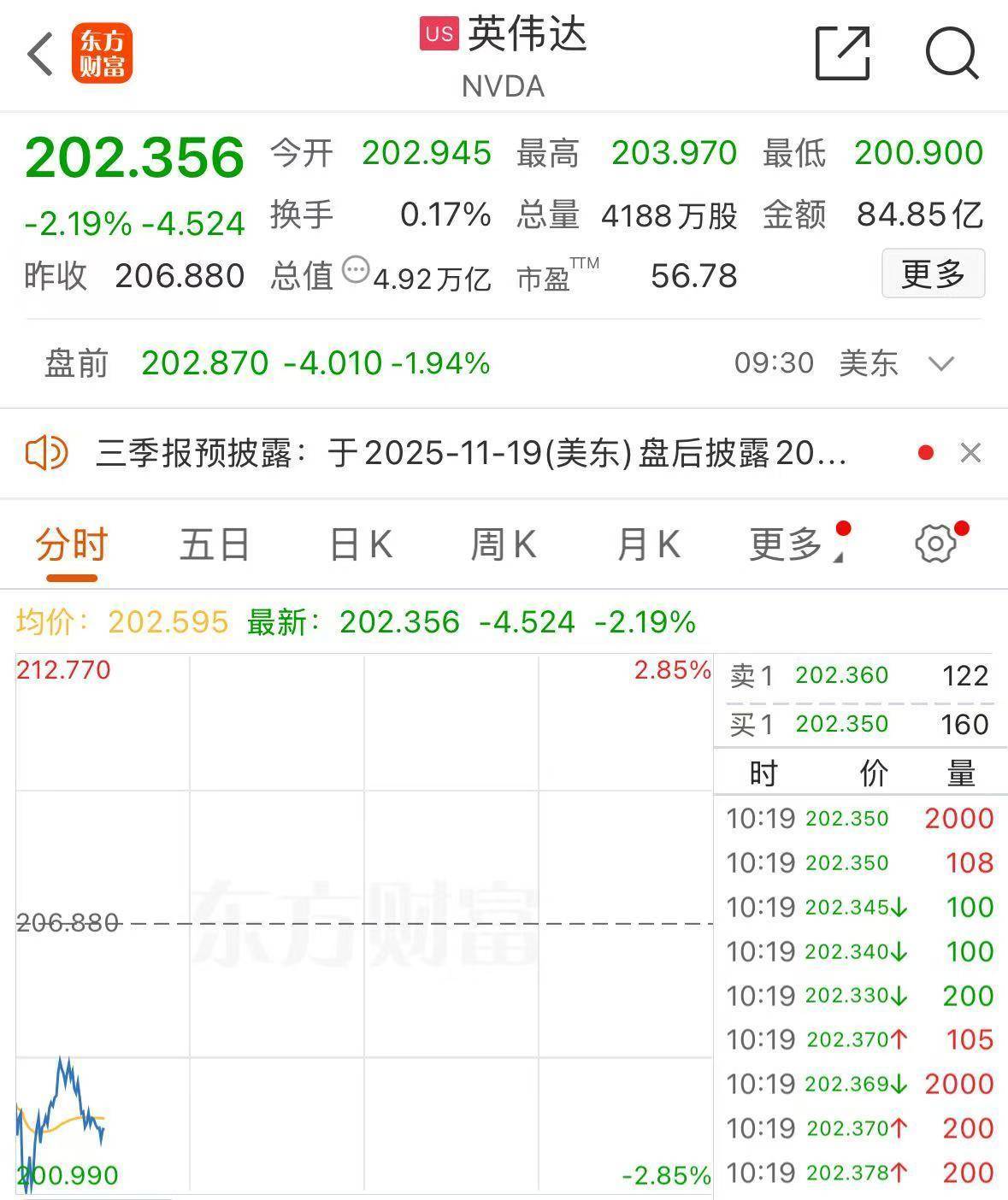Switch to the 周K tab
This screenshot has width=1008, height=1200.
(x=506, y=544)
